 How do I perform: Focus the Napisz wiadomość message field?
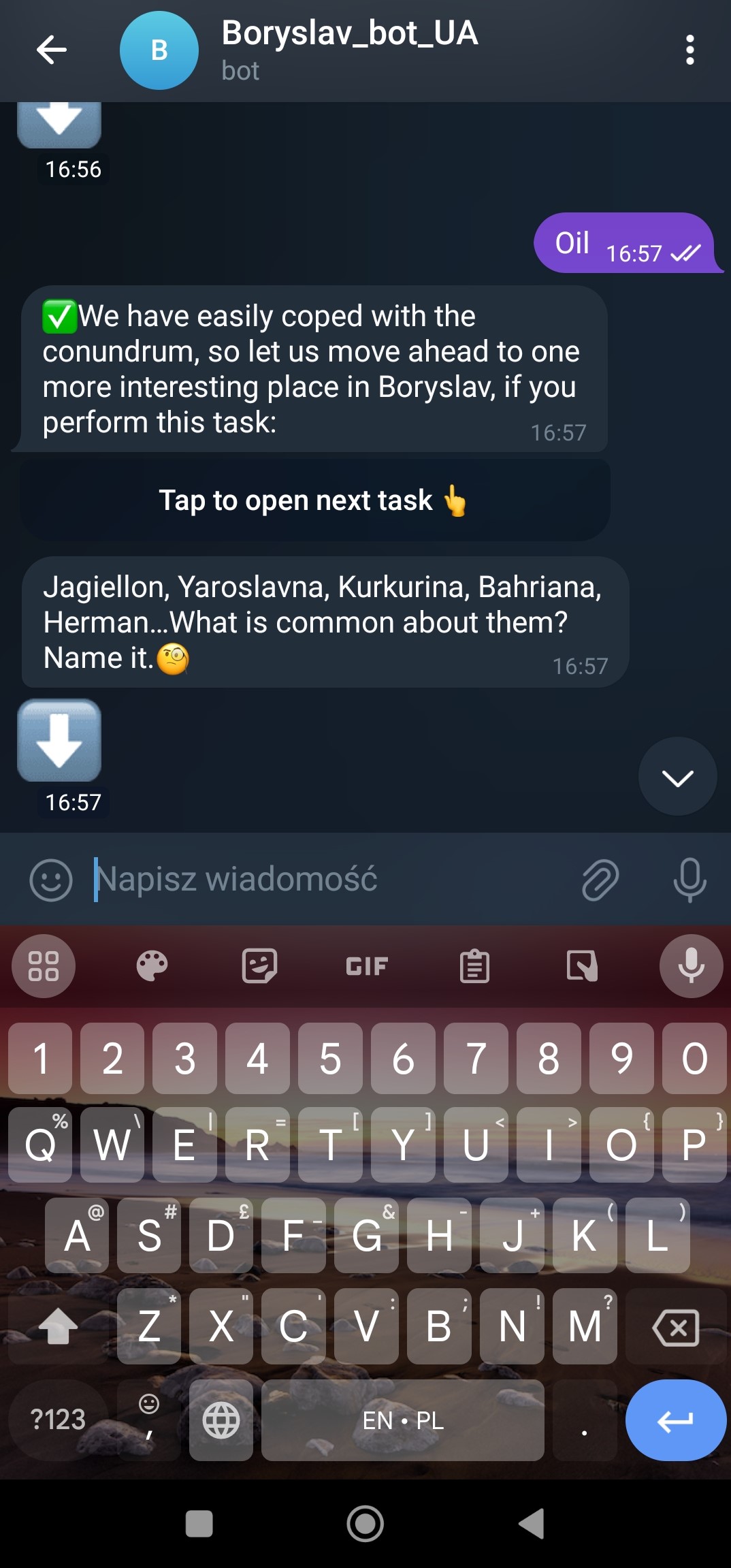click(x=327, y=880)
